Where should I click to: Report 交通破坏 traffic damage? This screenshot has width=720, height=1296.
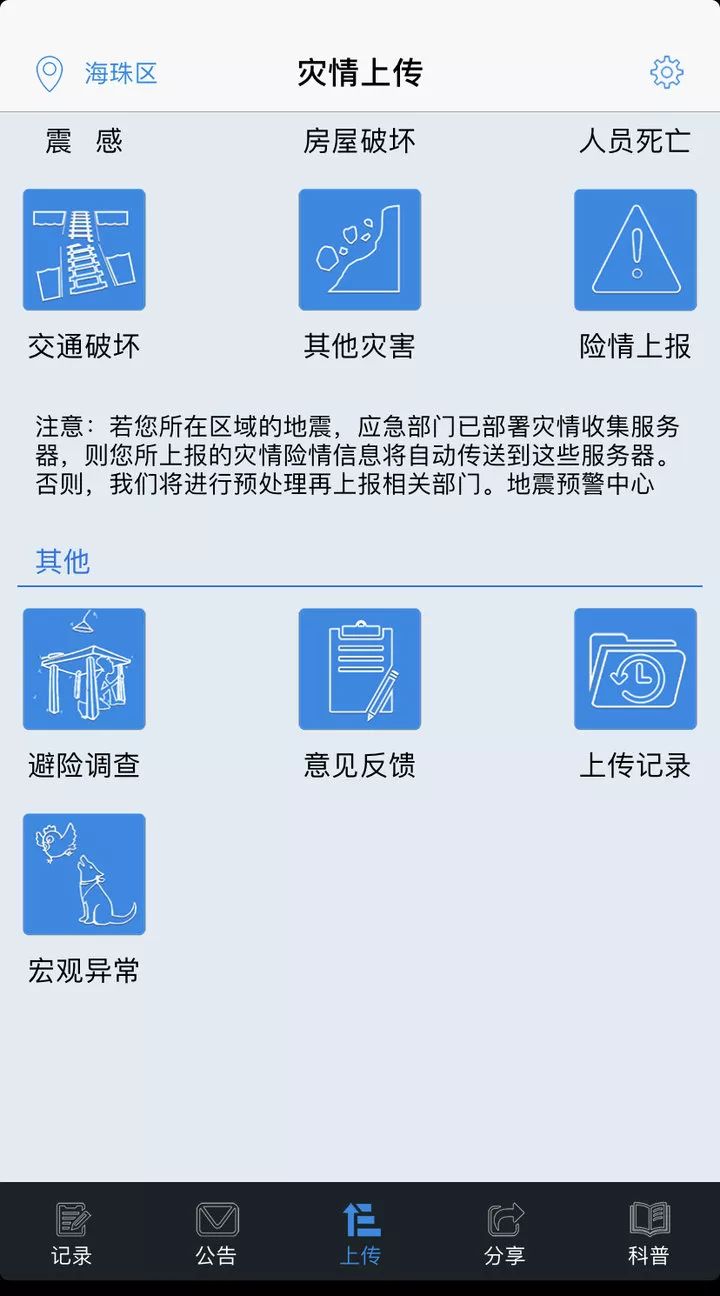[x=84, y=250]
